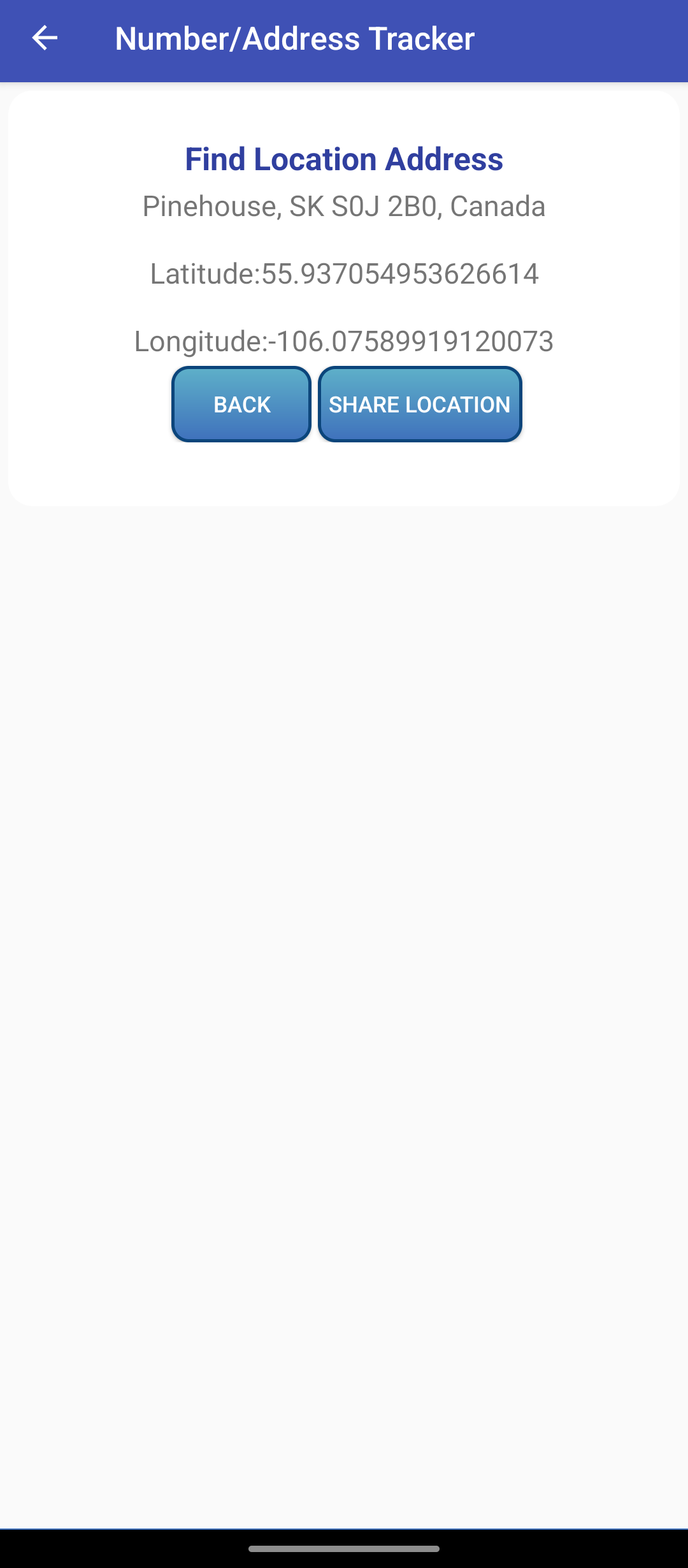Share the location via SHARE LOCATION
Image resolution: width=688 pixels, height=1568 pixels.
(420, 404)
